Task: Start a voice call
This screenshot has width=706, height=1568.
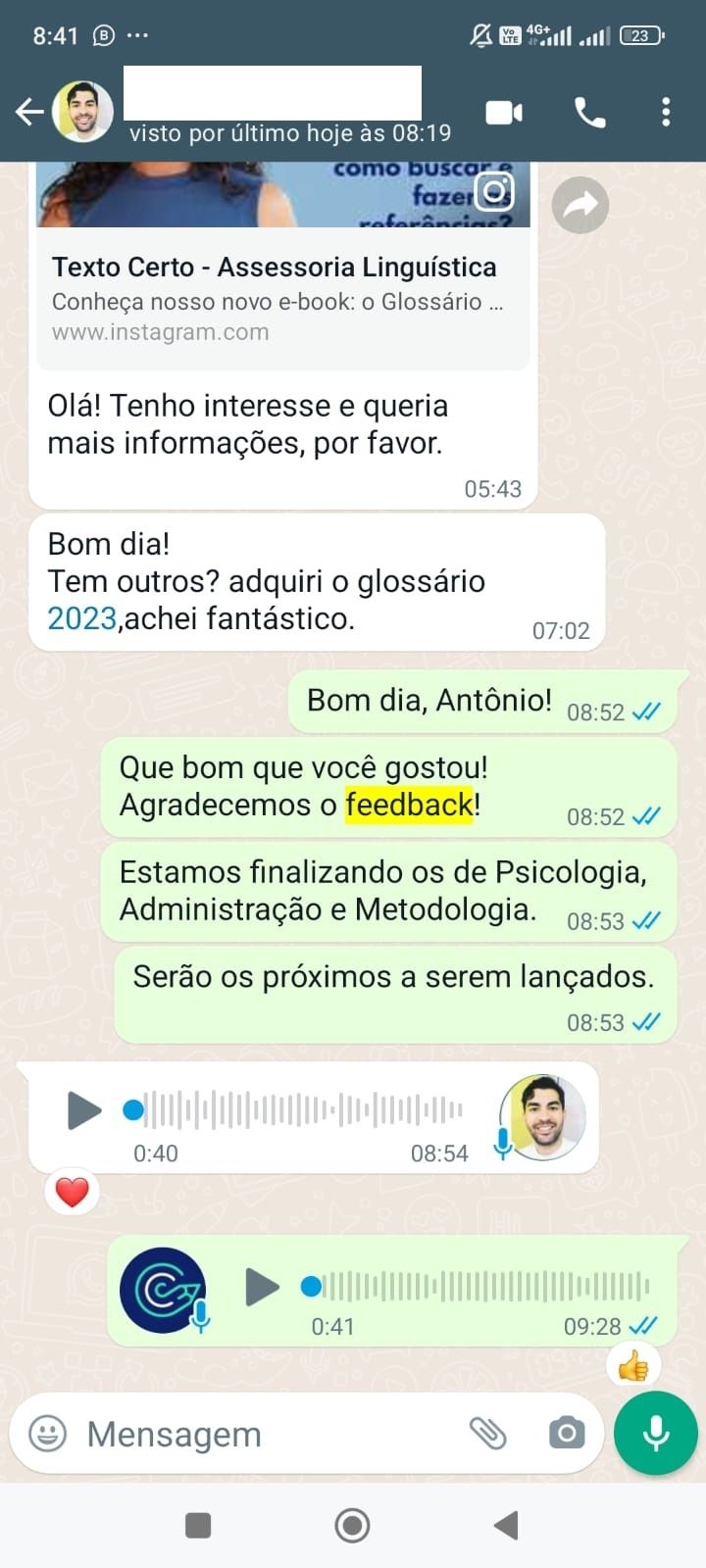Action: [589, 113]
